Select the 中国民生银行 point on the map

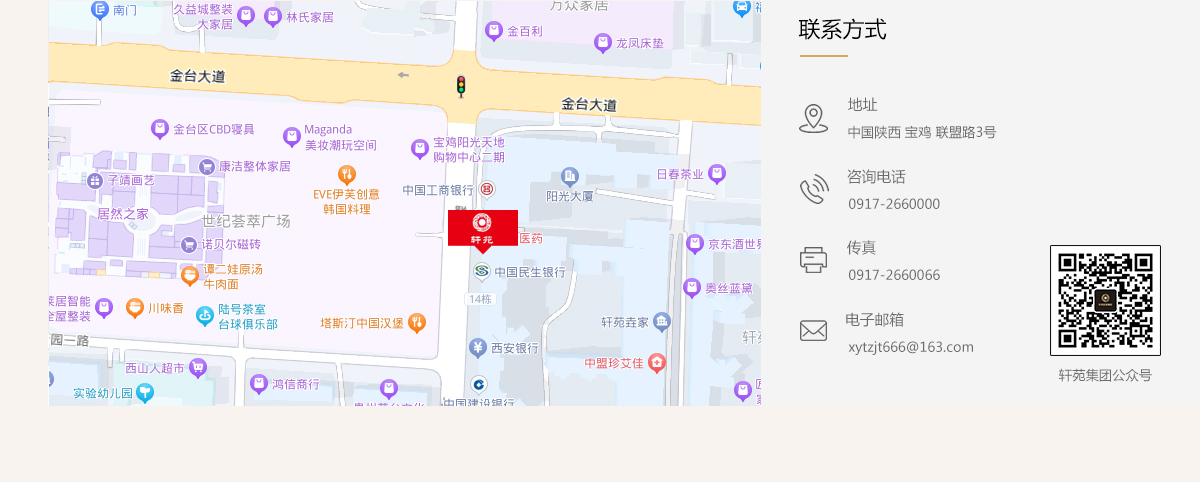[483, 272]
